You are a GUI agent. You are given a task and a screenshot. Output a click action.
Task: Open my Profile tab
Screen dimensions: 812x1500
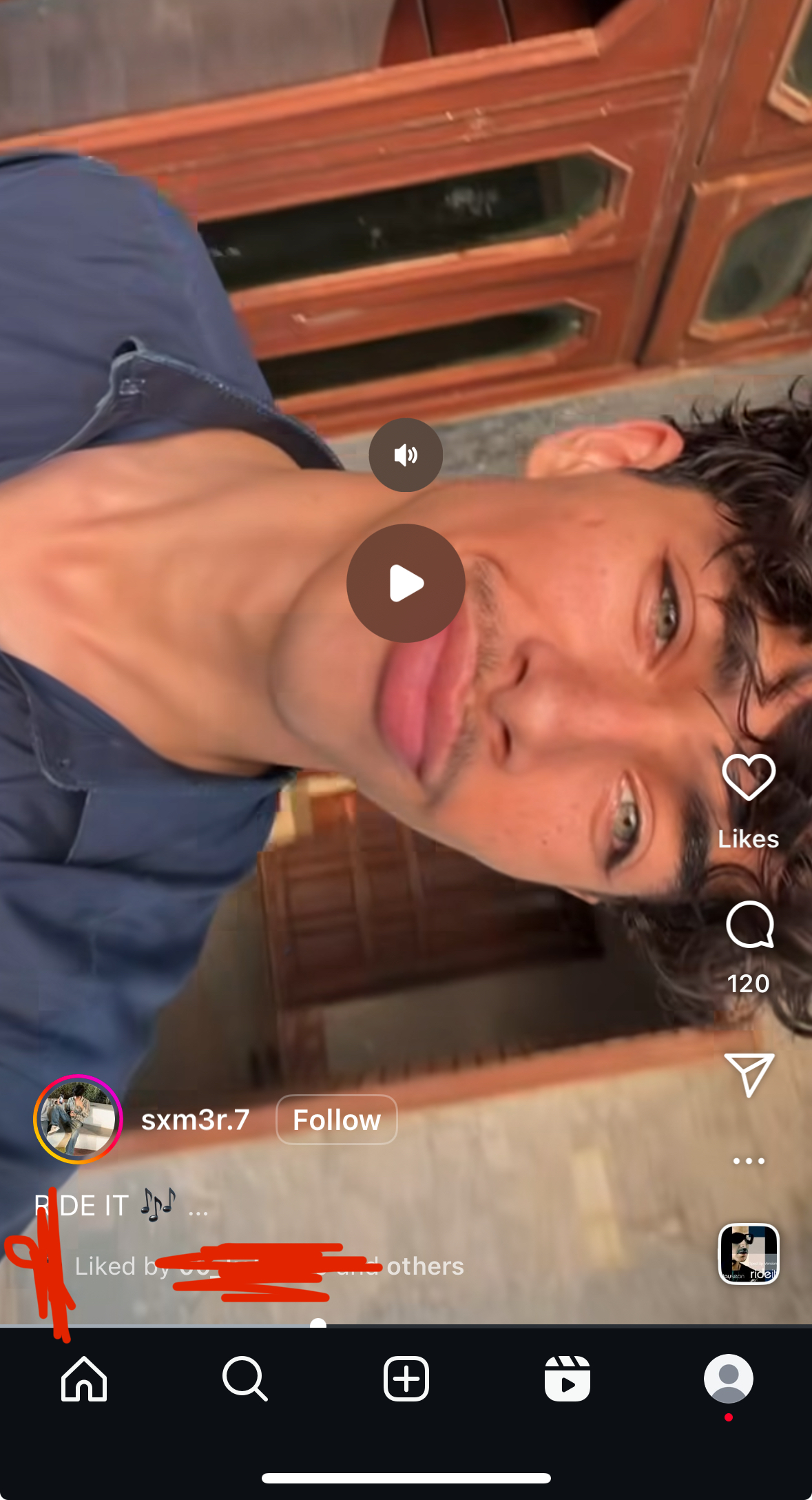pyautogui.click(x=728, y=1379)
